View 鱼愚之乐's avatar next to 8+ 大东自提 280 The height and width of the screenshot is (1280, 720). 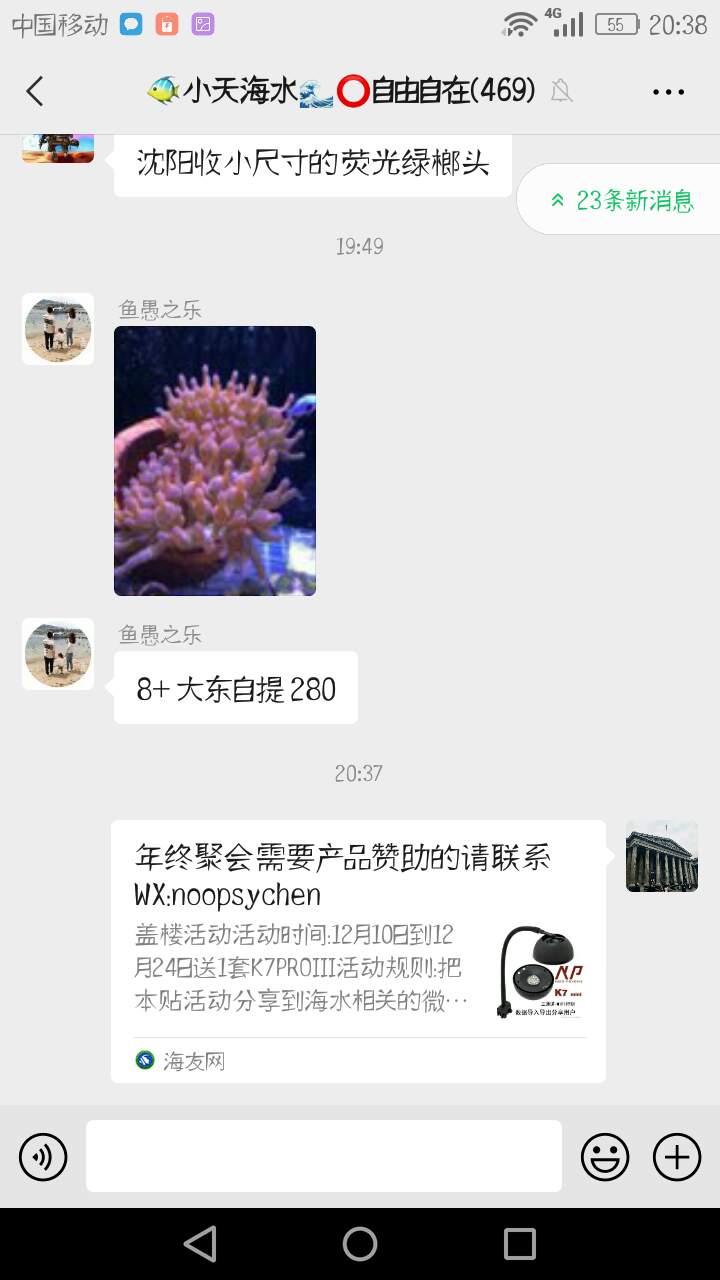click(58, 654)
